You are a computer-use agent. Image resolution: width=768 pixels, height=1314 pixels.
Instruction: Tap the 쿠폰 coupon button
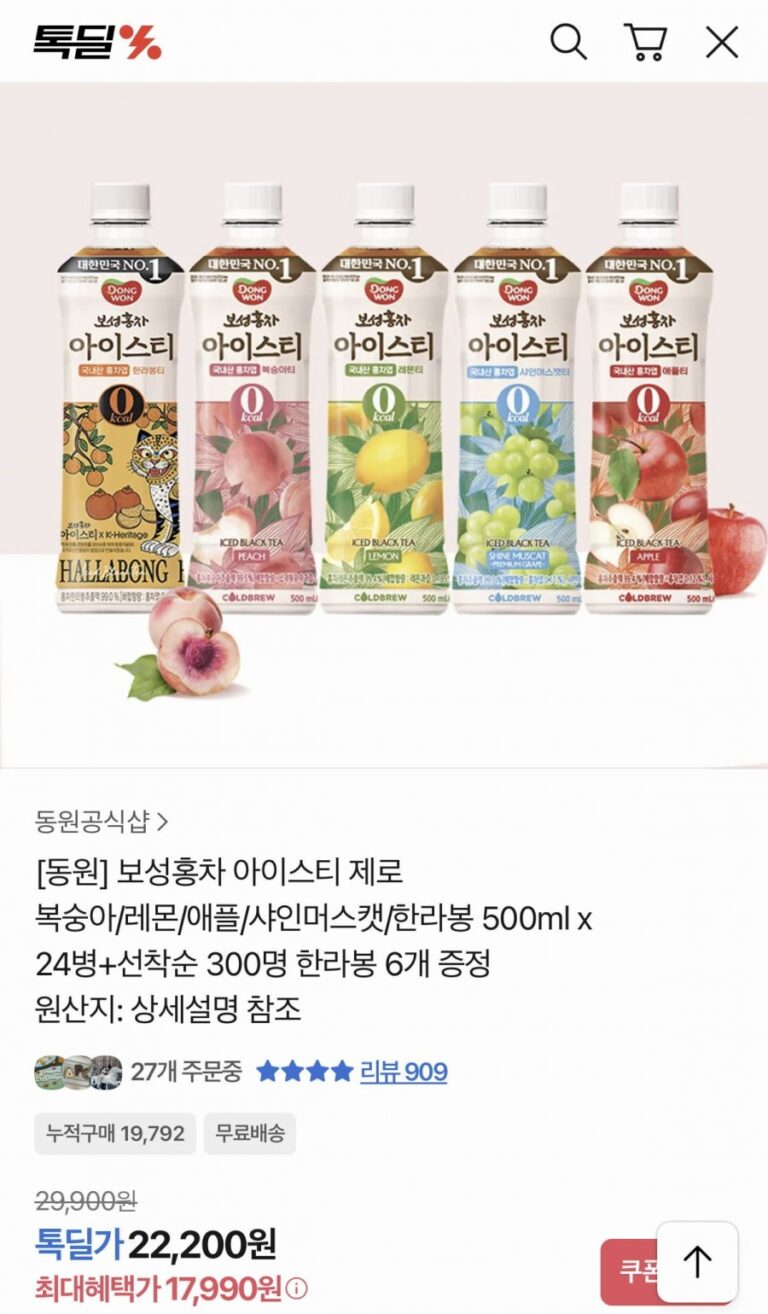[629, 1271]
